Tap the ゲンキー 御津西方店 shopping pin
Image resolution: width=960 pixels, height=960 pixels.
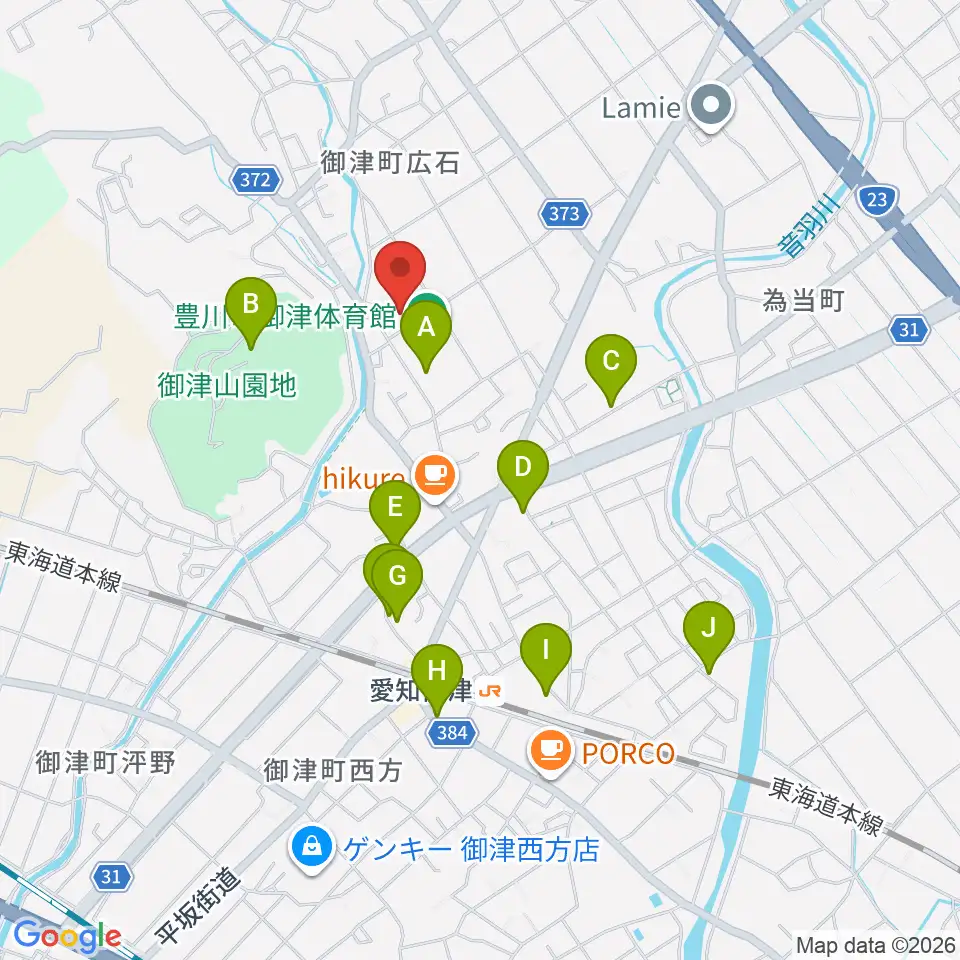point(312,849)
